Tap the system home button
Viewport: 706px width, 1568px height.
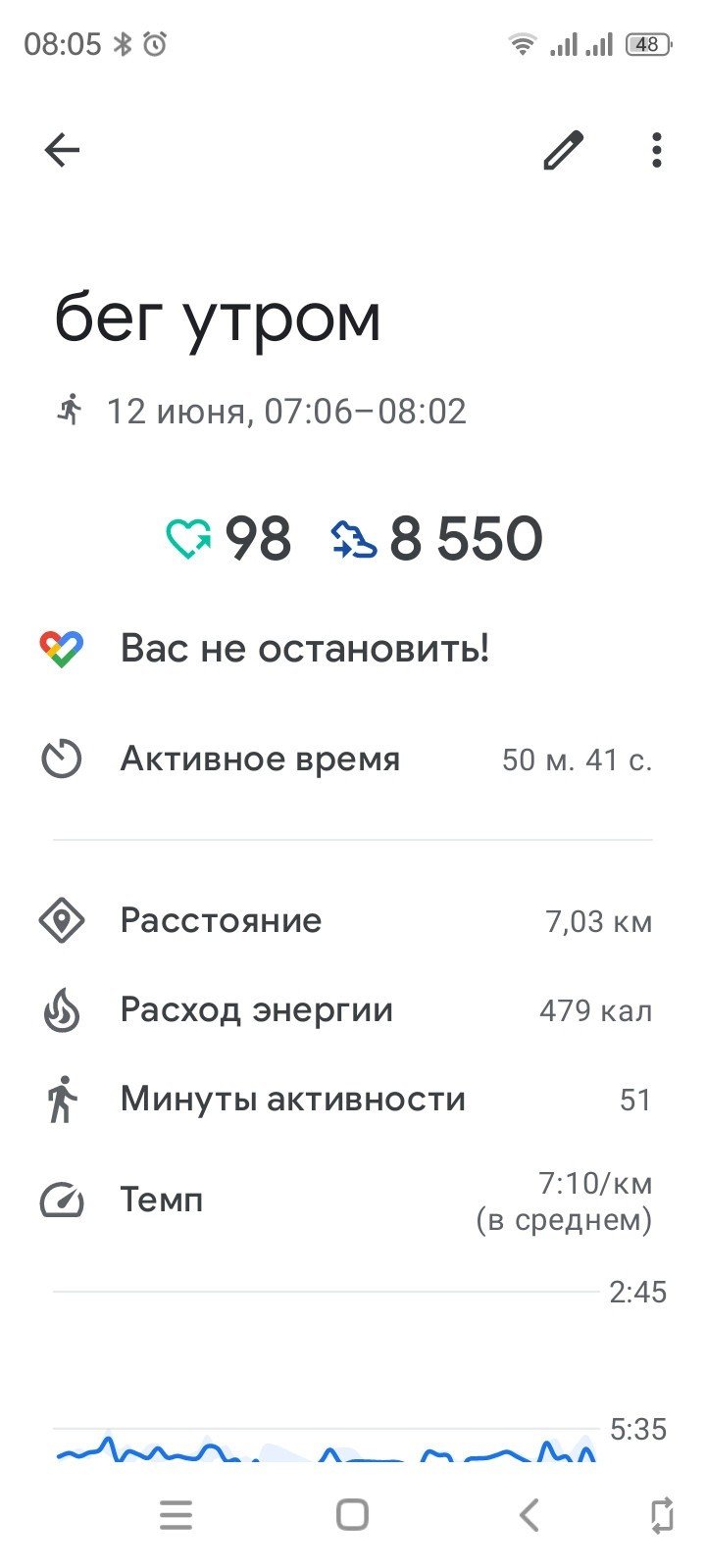click(x=352, y=1515)
